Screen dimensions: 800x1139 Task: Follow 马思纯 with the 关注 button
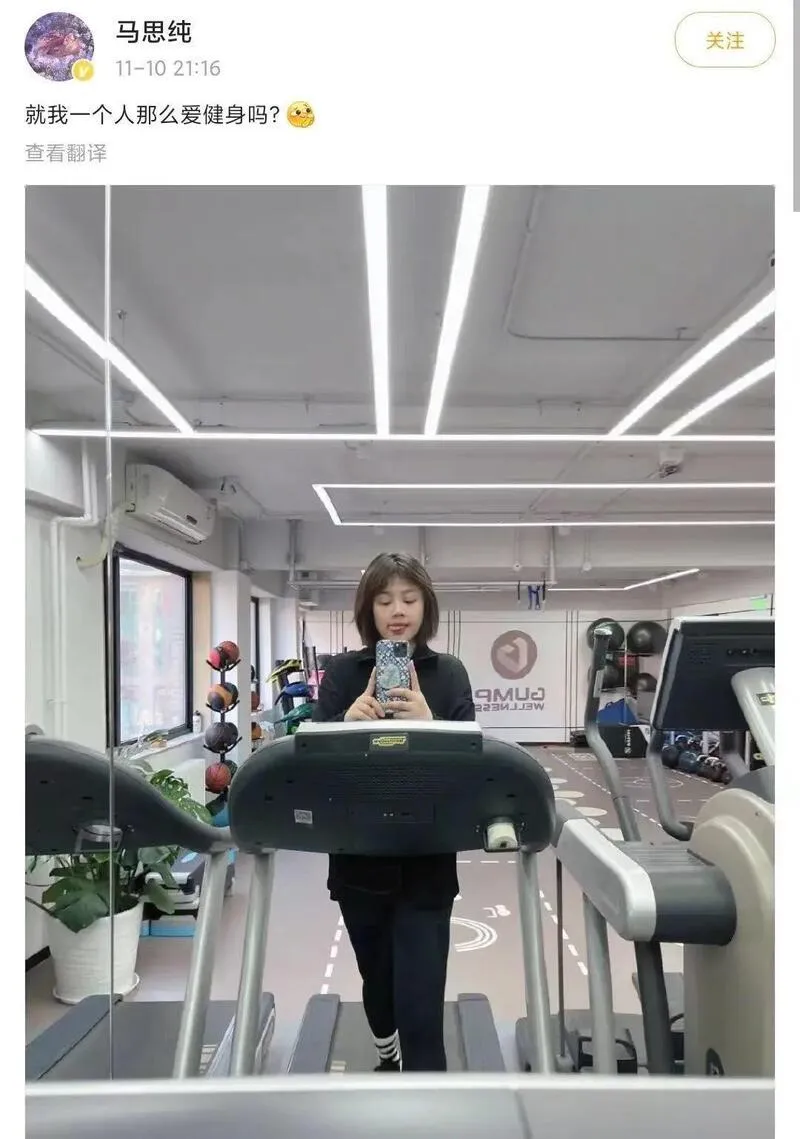[x=724, y=41]
